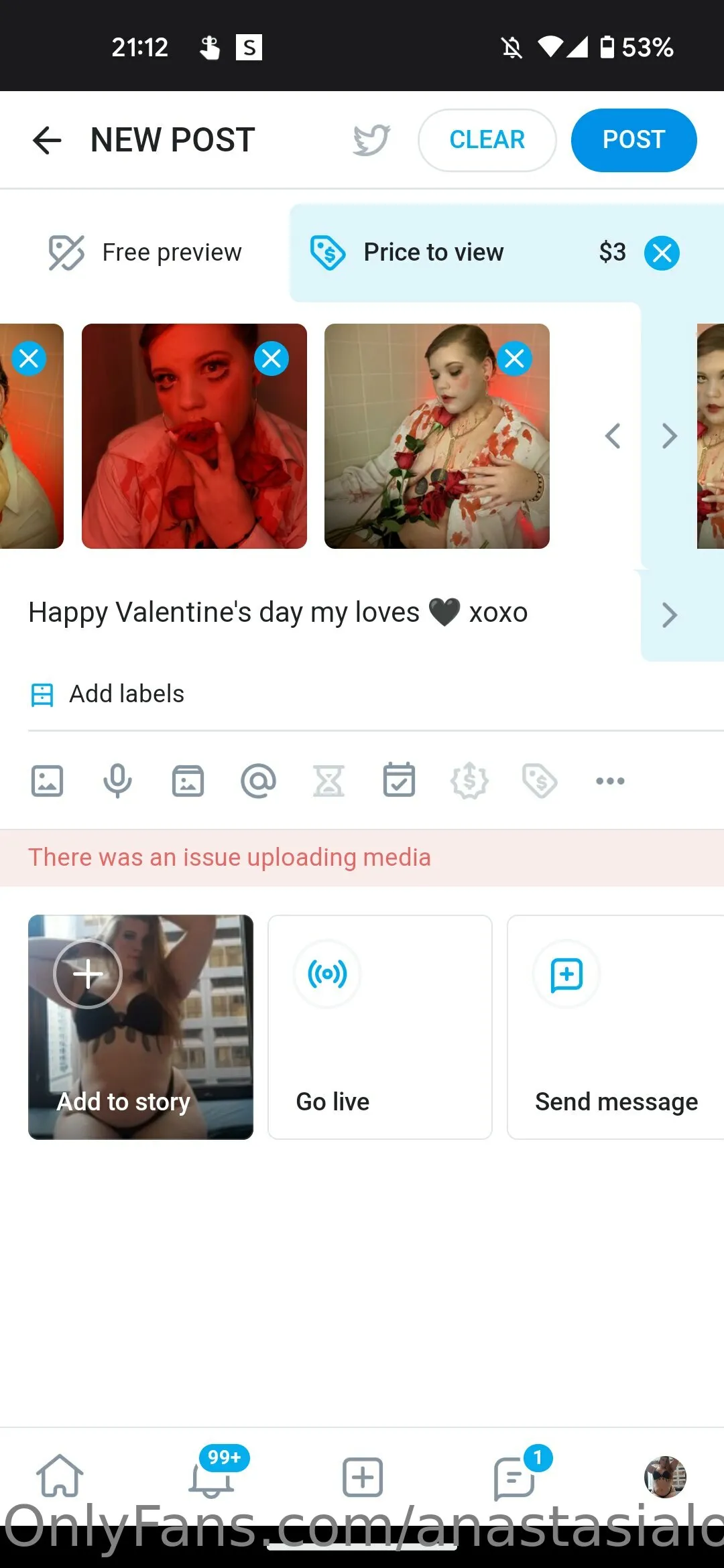The height and width of the screenshot is (1568, 724).
Task: Open the fundraising goal icon
Action: point(469,780)
